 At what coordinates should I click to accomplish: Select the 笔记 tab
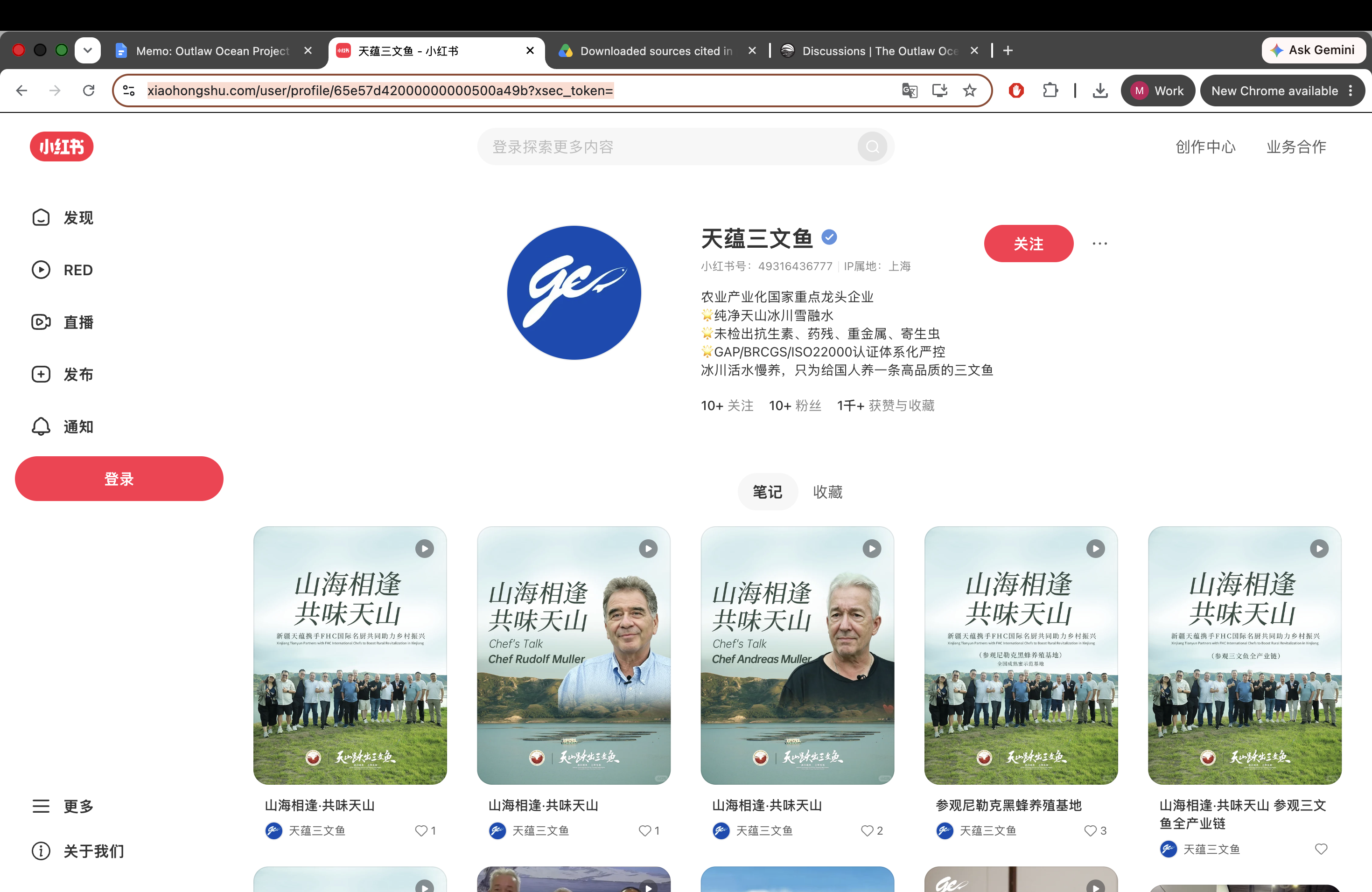[x=767, y=492]
